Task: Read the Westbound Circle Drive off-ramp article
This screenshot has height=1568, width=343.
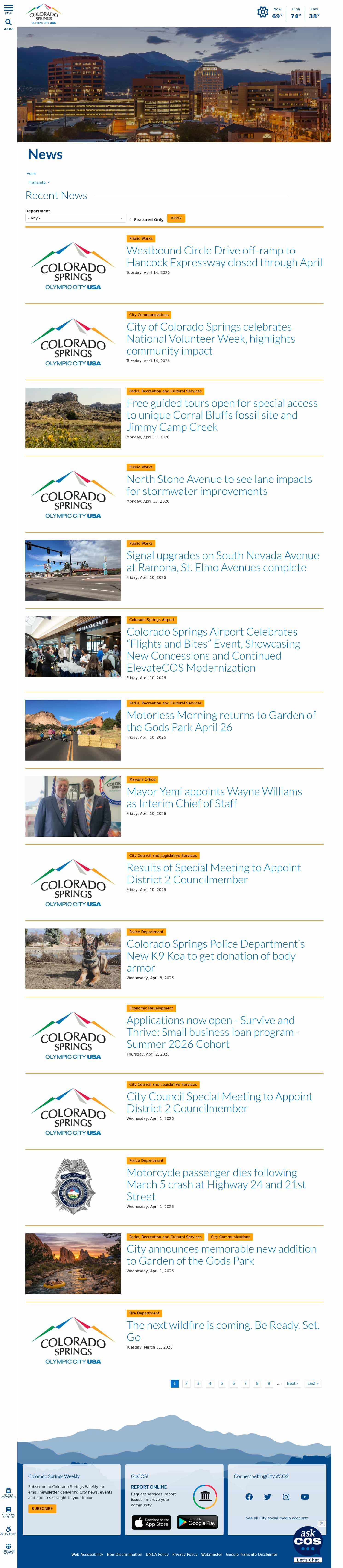Action: tap(224, 256)
